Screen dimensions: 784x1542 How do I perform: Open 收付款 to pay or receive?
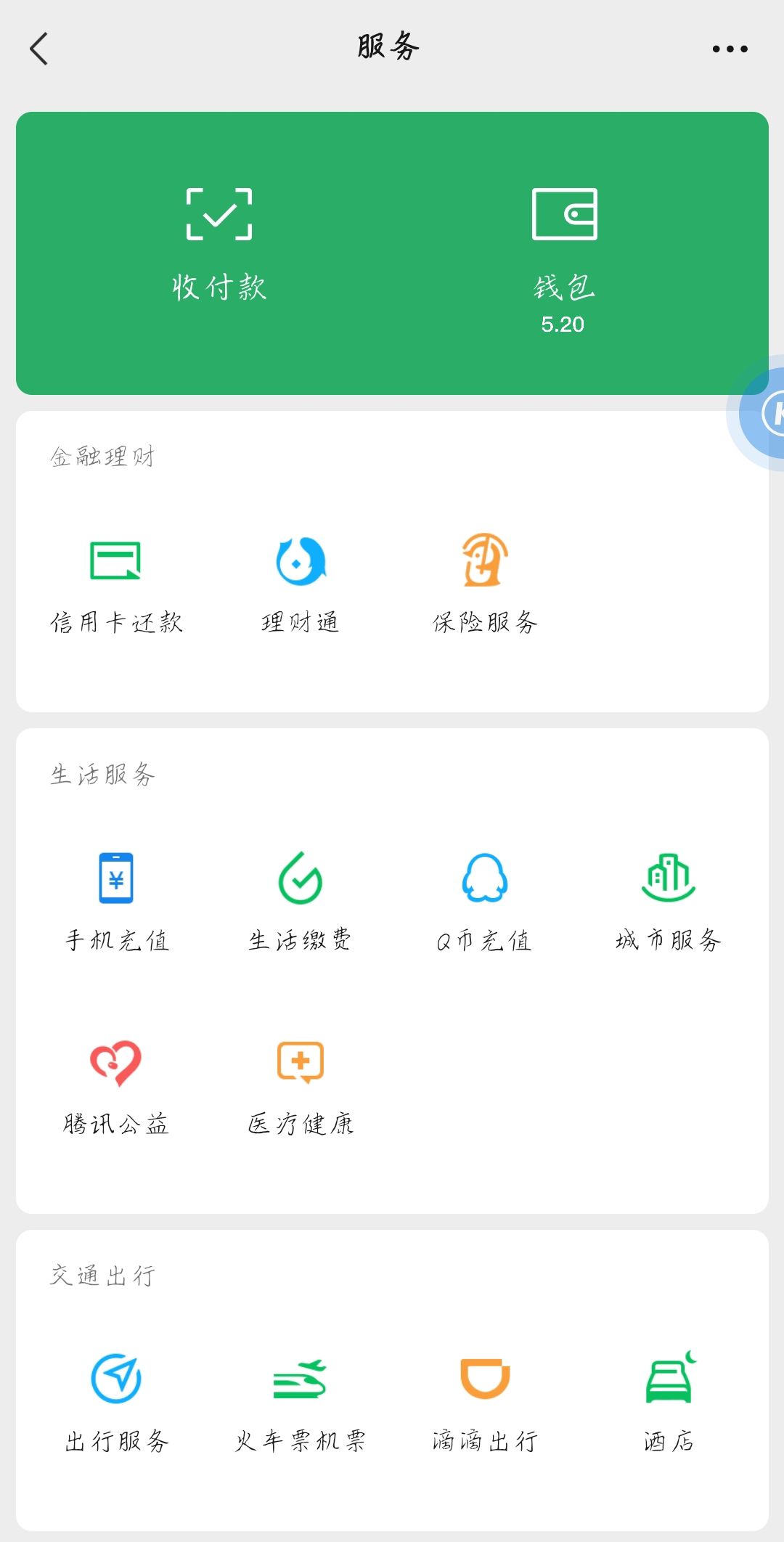(219, 244)
